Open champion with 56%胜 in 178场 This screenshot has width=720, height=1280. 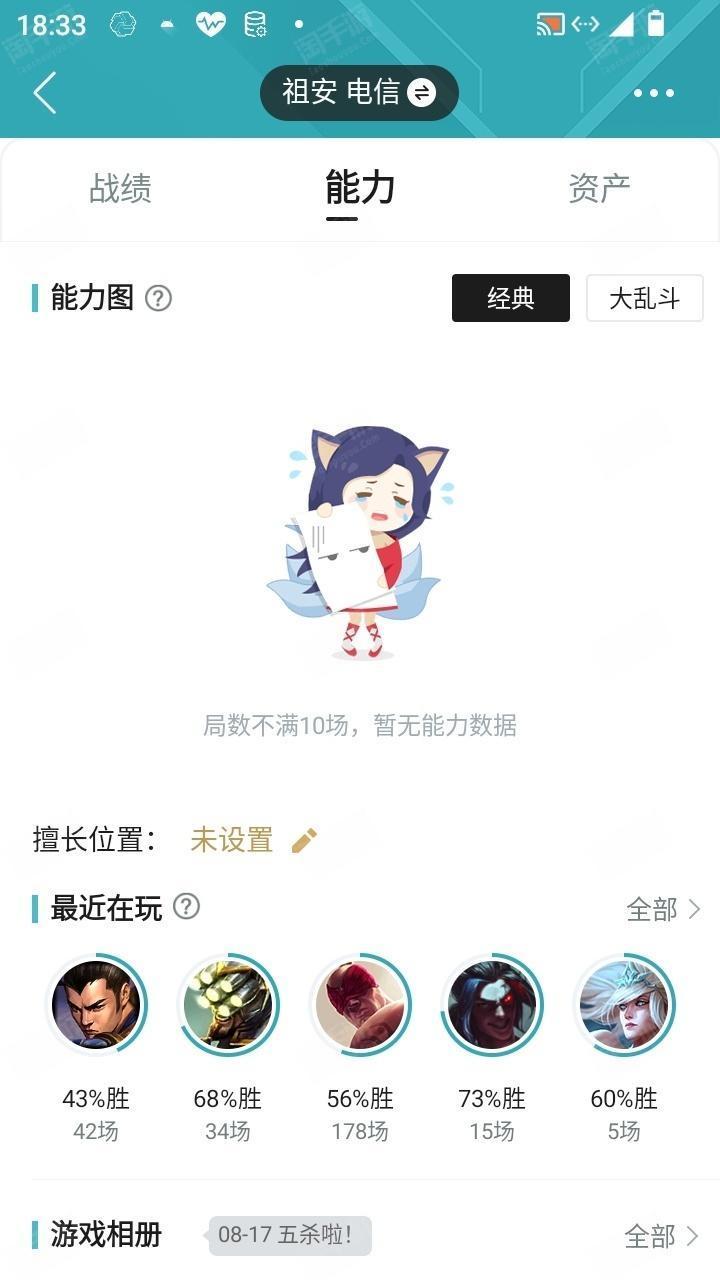click(360, 1004)
